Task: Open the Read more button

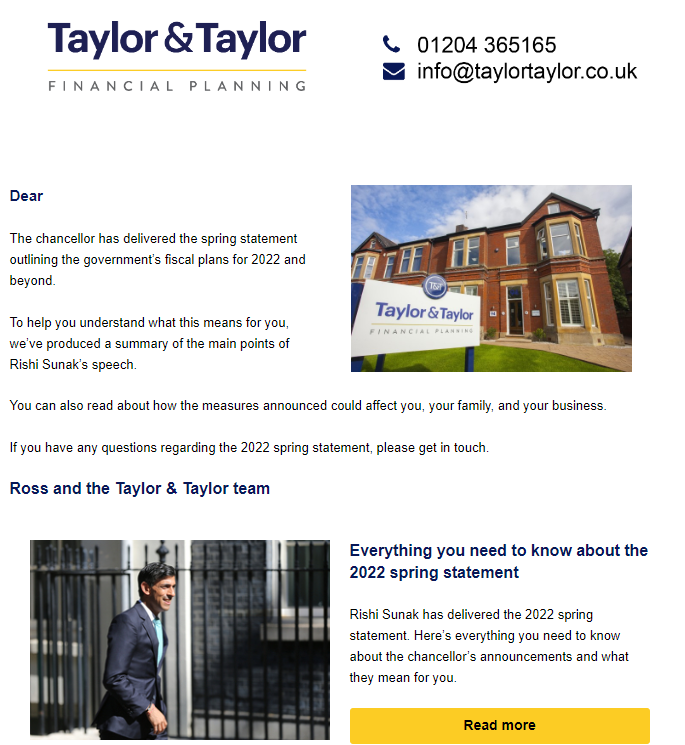Action: point(499,725)
